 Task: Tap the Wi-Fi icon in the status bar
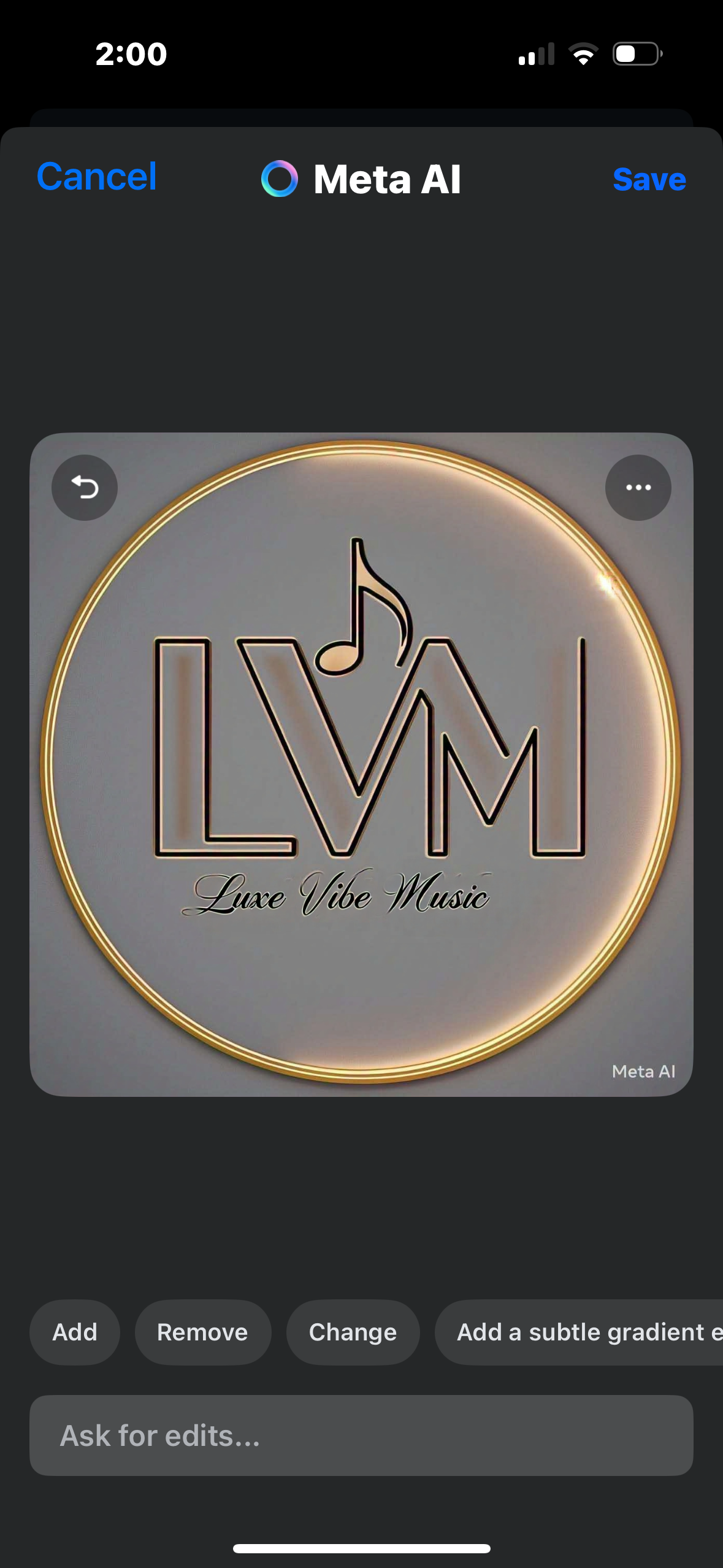(x=583, y=54)
